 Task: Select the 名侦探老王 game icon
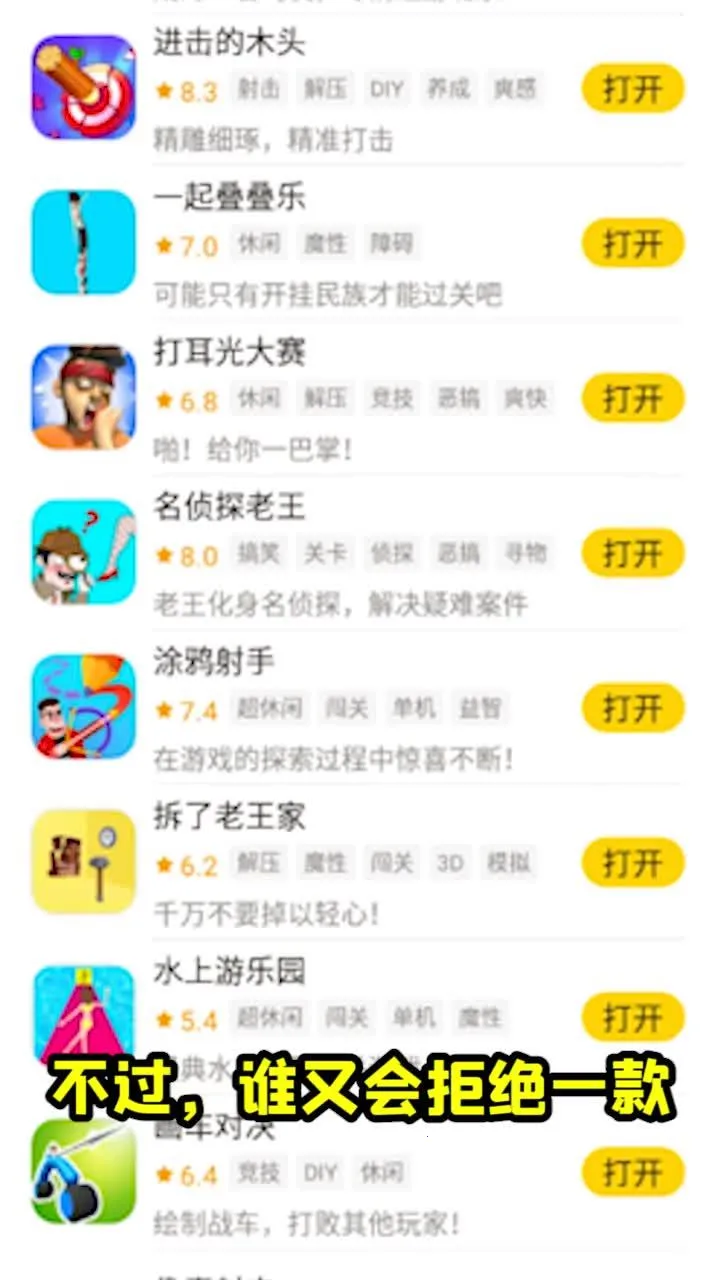point(83,552)
